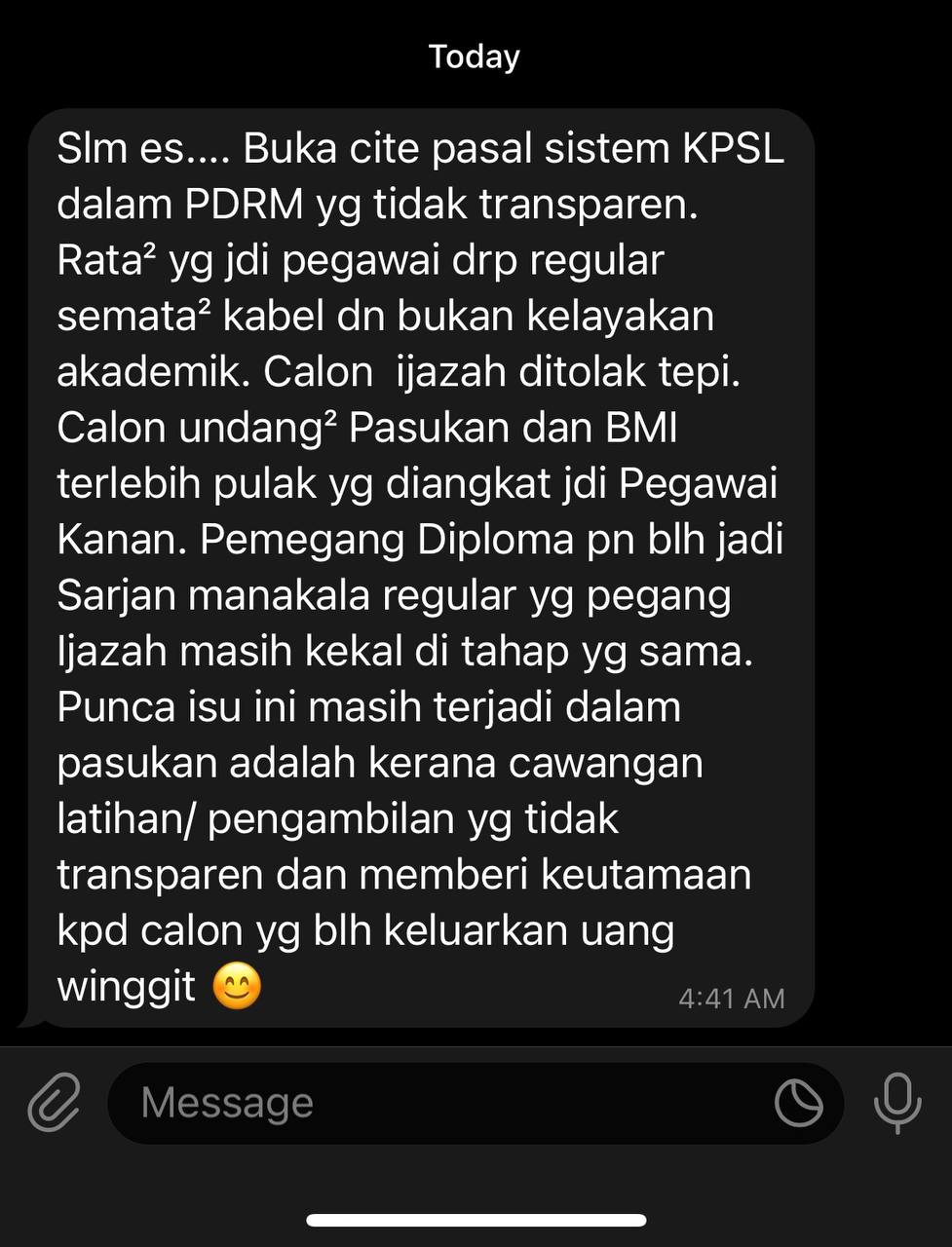Tap the microphone voice message button

click(897, 1102)
